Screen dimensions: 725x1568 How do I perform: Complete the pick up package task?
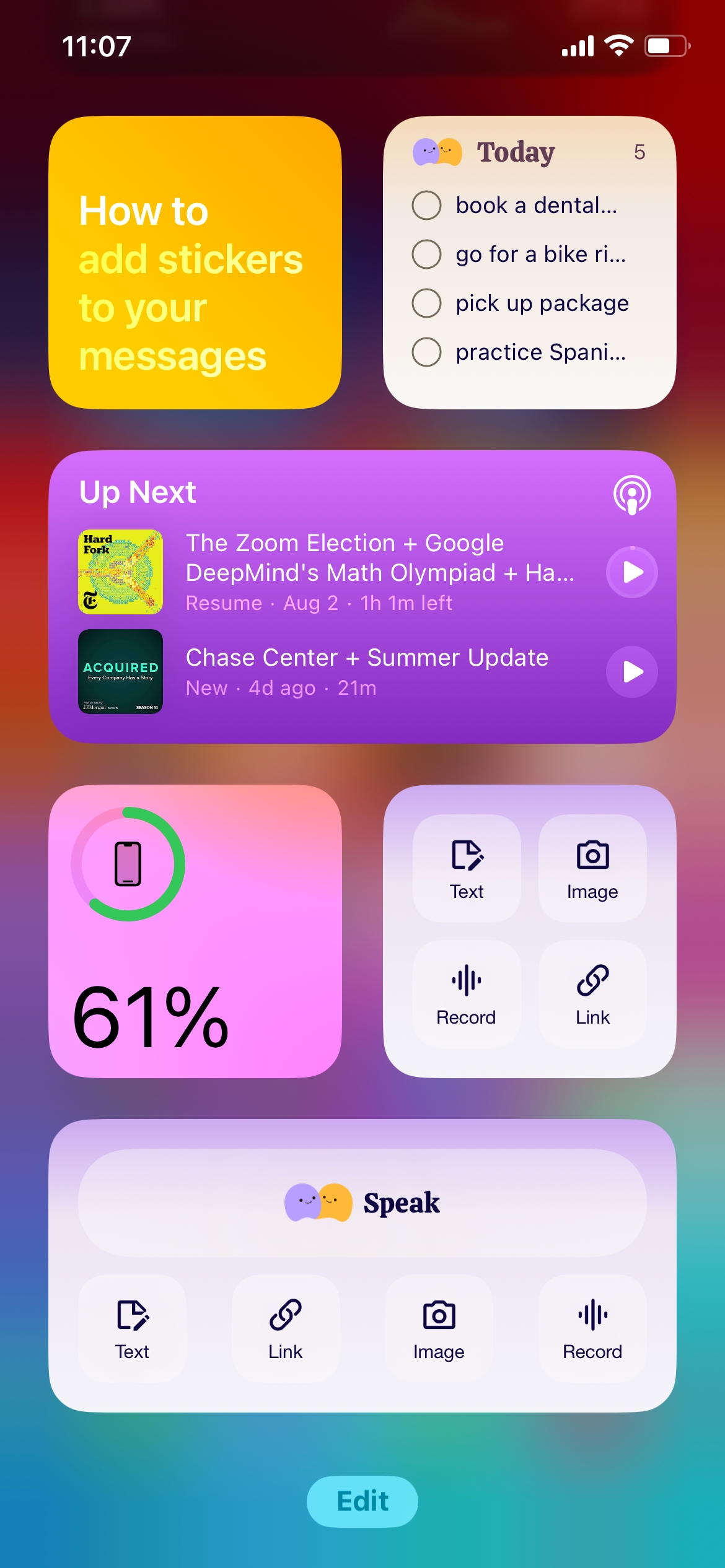pos(426,303)
